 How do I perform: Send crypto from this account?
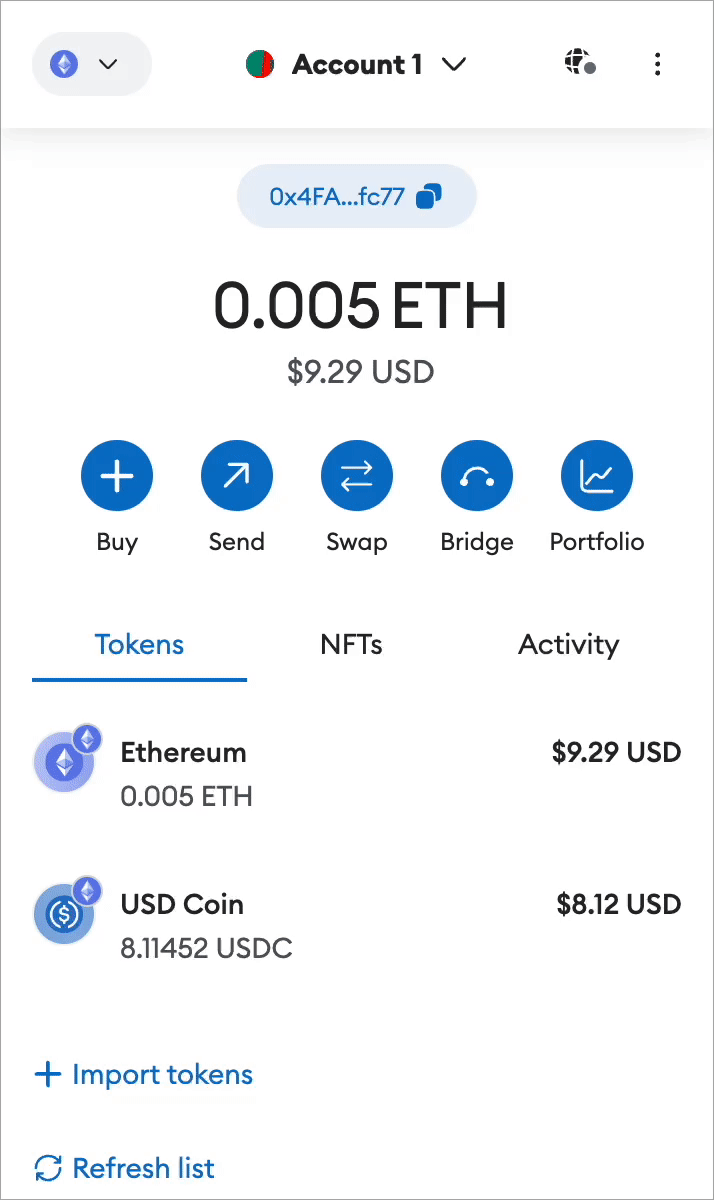click(x=237, y=477)
